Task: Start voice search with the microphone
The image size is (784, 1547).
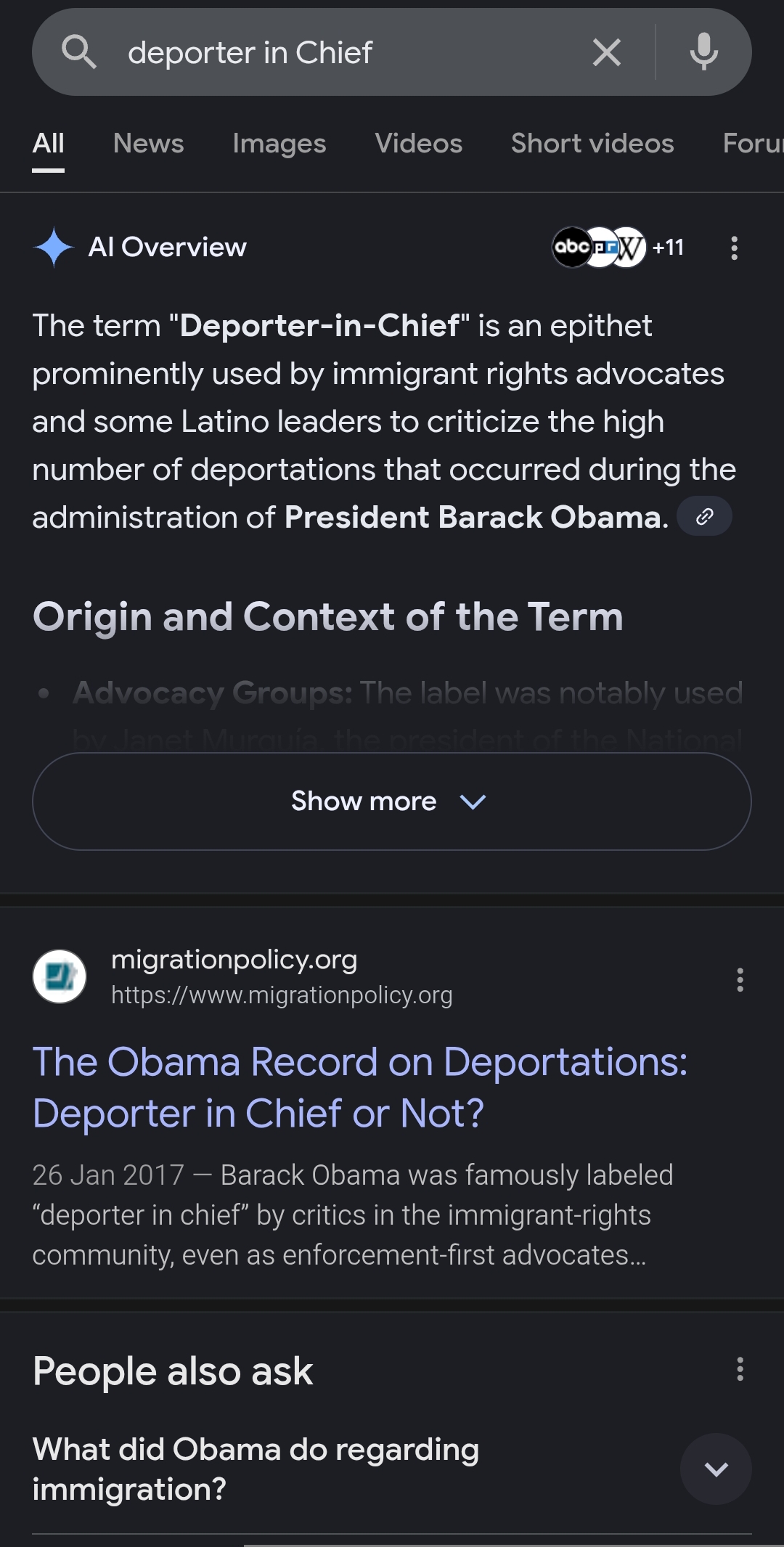Action: tap(703, 52)
